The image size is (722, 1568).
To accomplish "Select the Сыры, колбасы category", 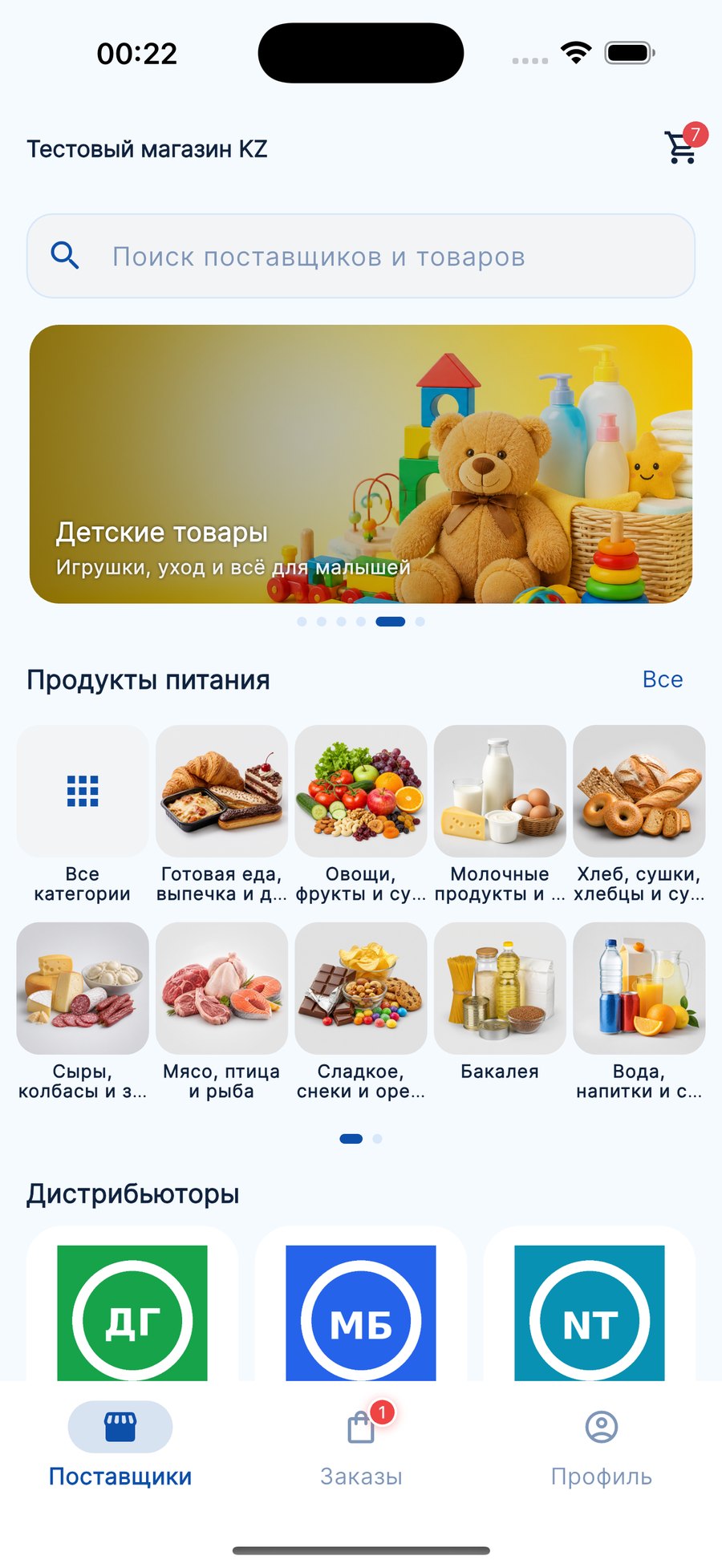I will (x=83, y=1011).
